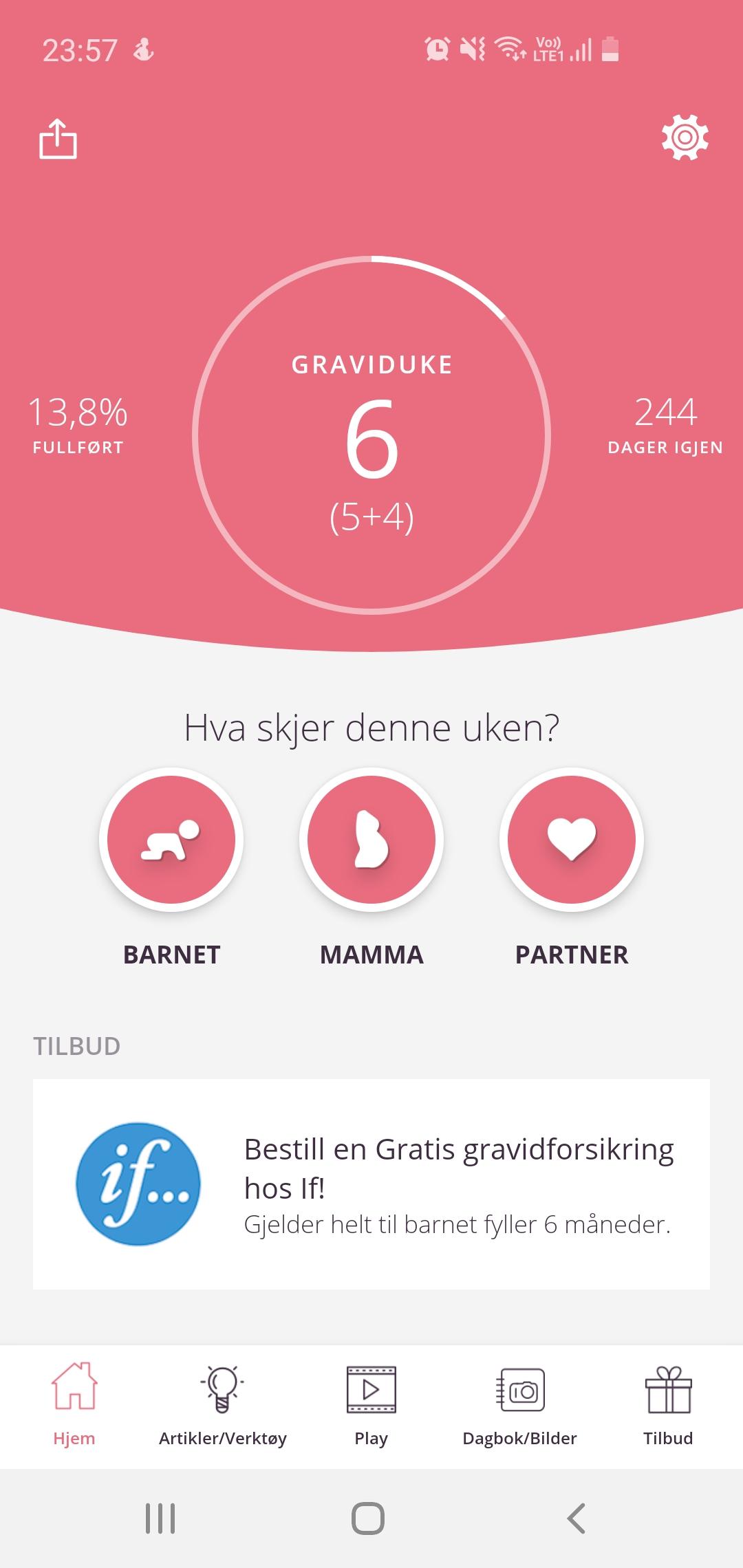Open the If gravidforsikring offer

371,1184
